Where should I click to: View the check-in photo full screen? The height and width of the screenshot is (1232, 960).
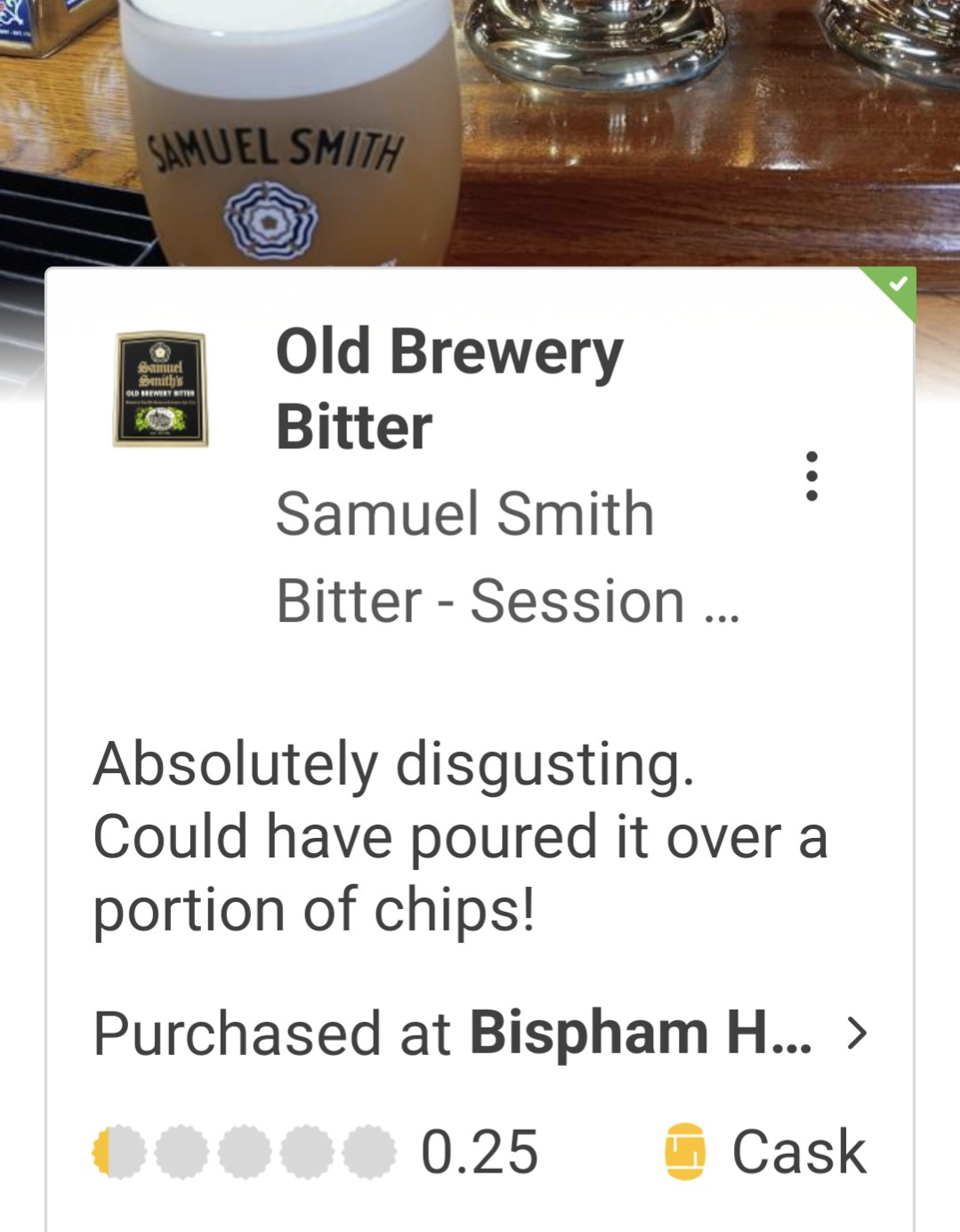click(480, 125)
